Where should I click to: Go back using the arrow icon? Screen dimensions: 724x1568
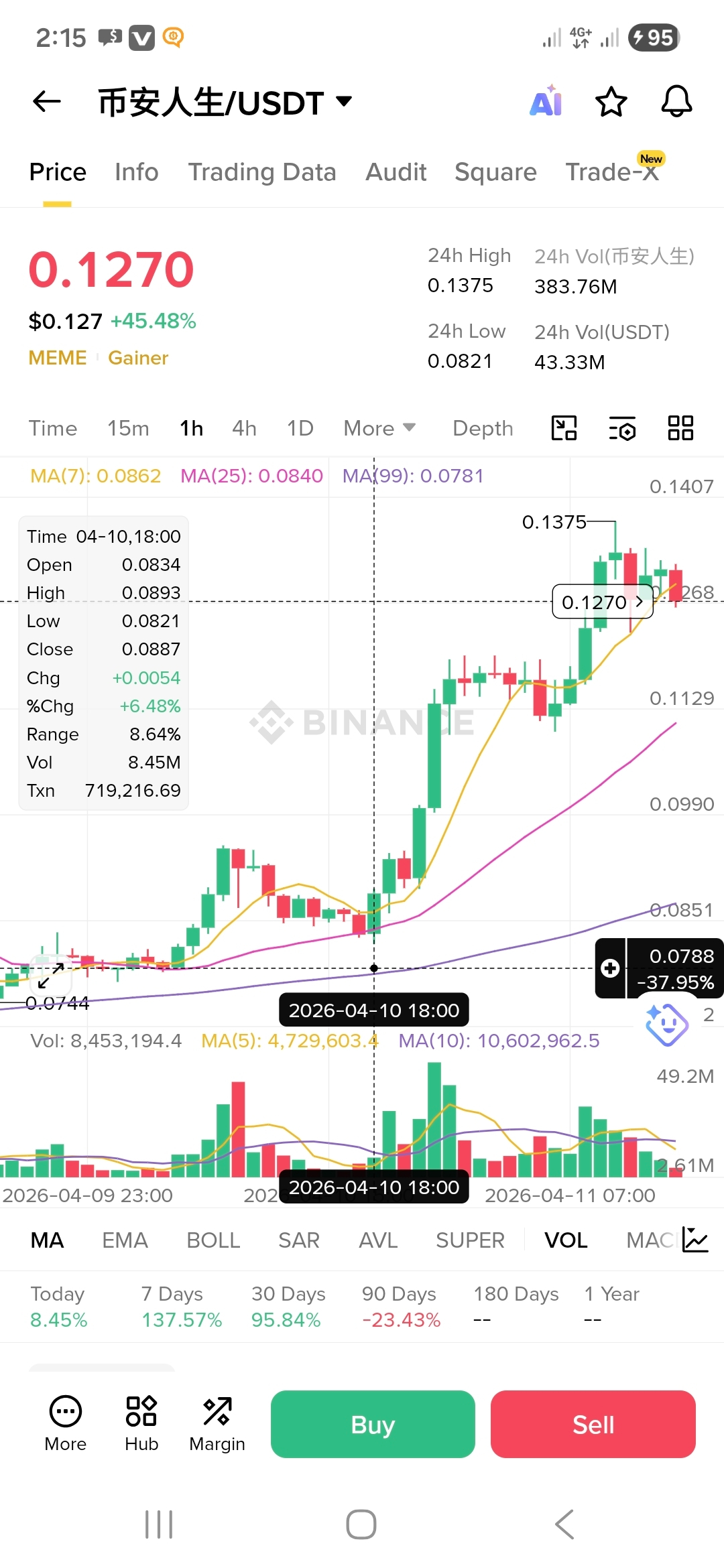pyautogui.click(x=47, y=102)
